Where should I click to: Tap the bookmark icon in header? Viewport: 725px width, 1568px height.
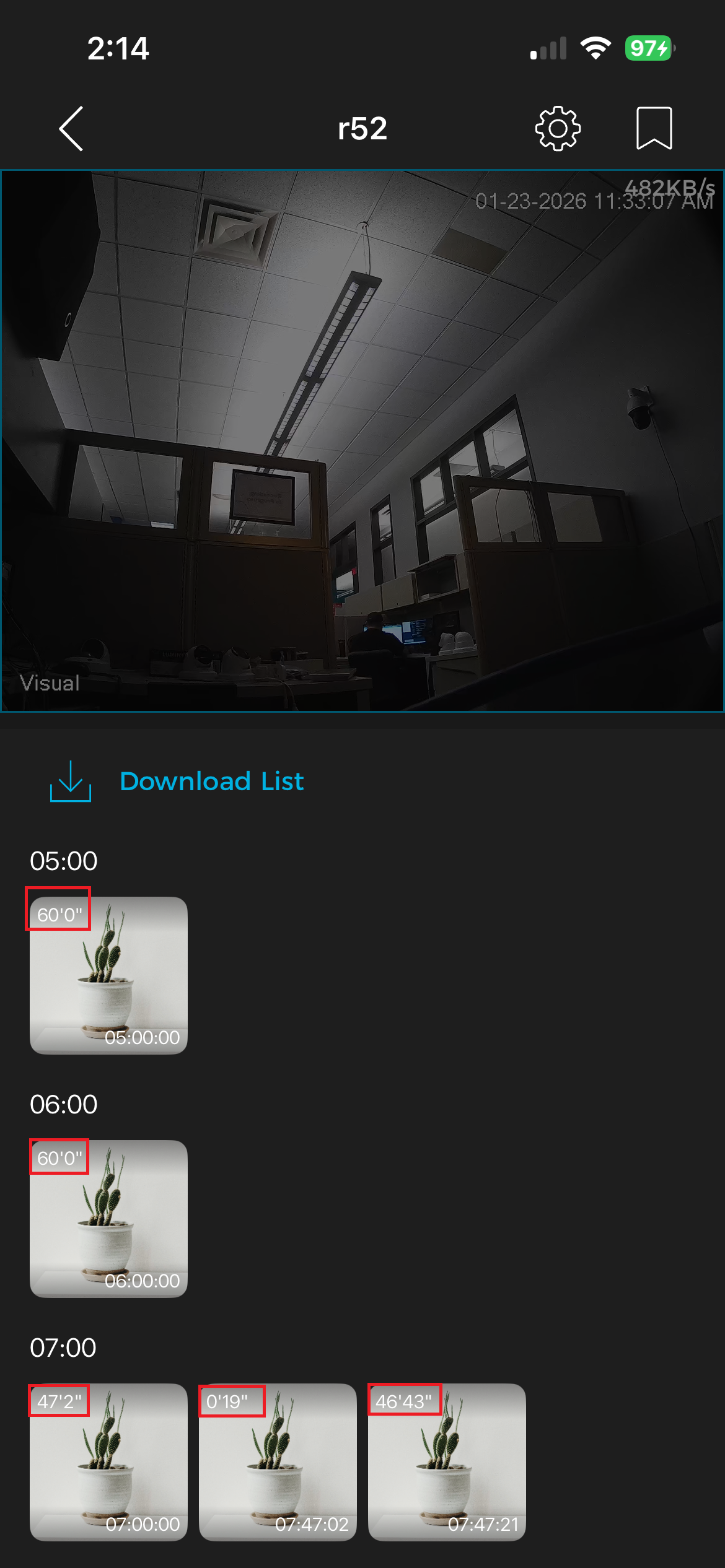pyautogui.click(x=654, y=129)
